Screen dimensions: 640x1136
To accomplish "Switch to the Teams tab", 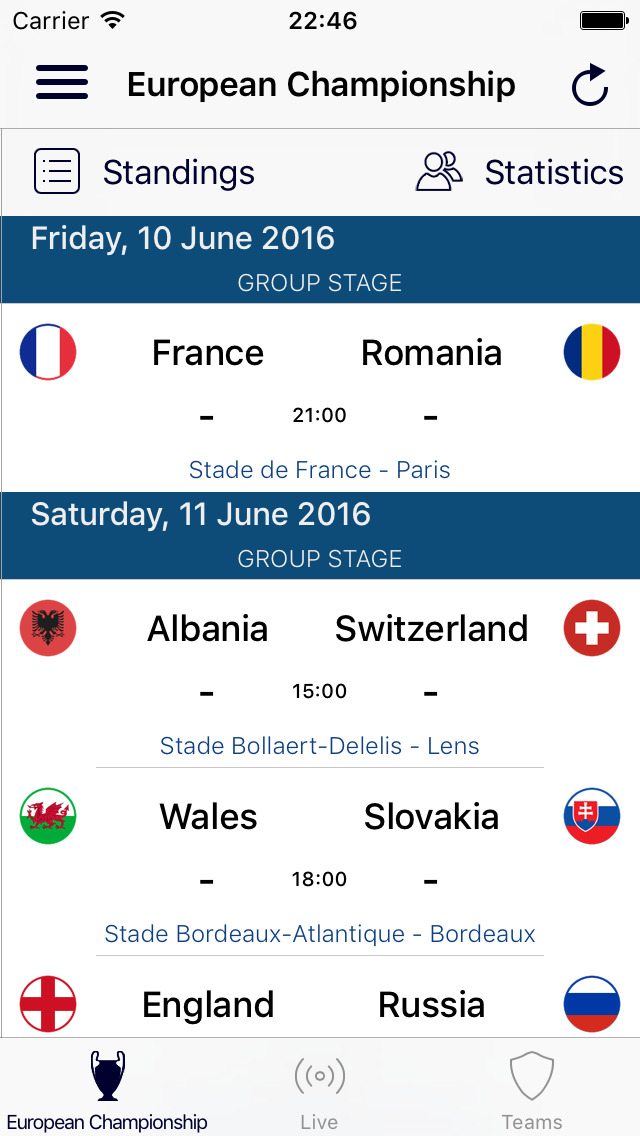I will tap(532, 1089).
